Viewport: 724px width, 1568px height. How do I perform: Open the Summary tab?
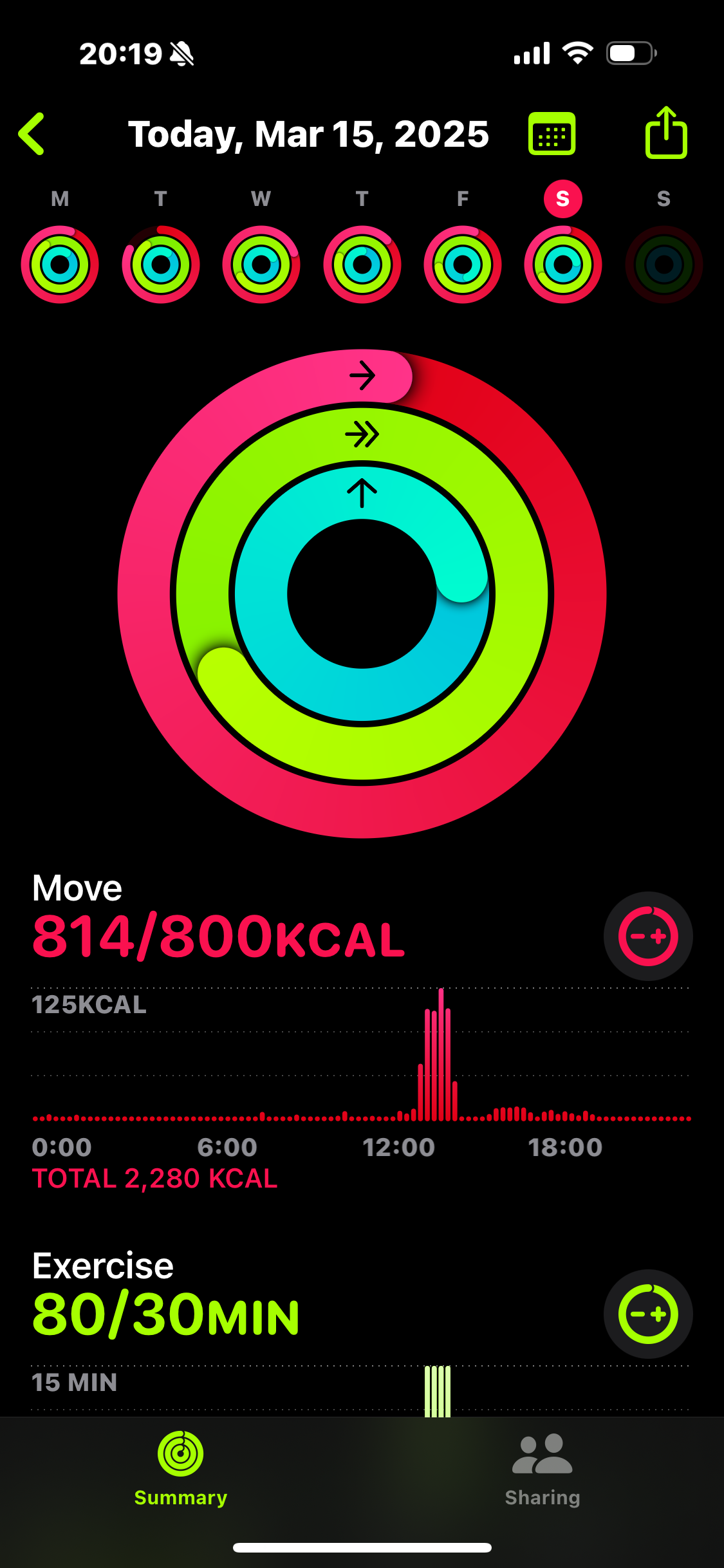click(181, 1471)
